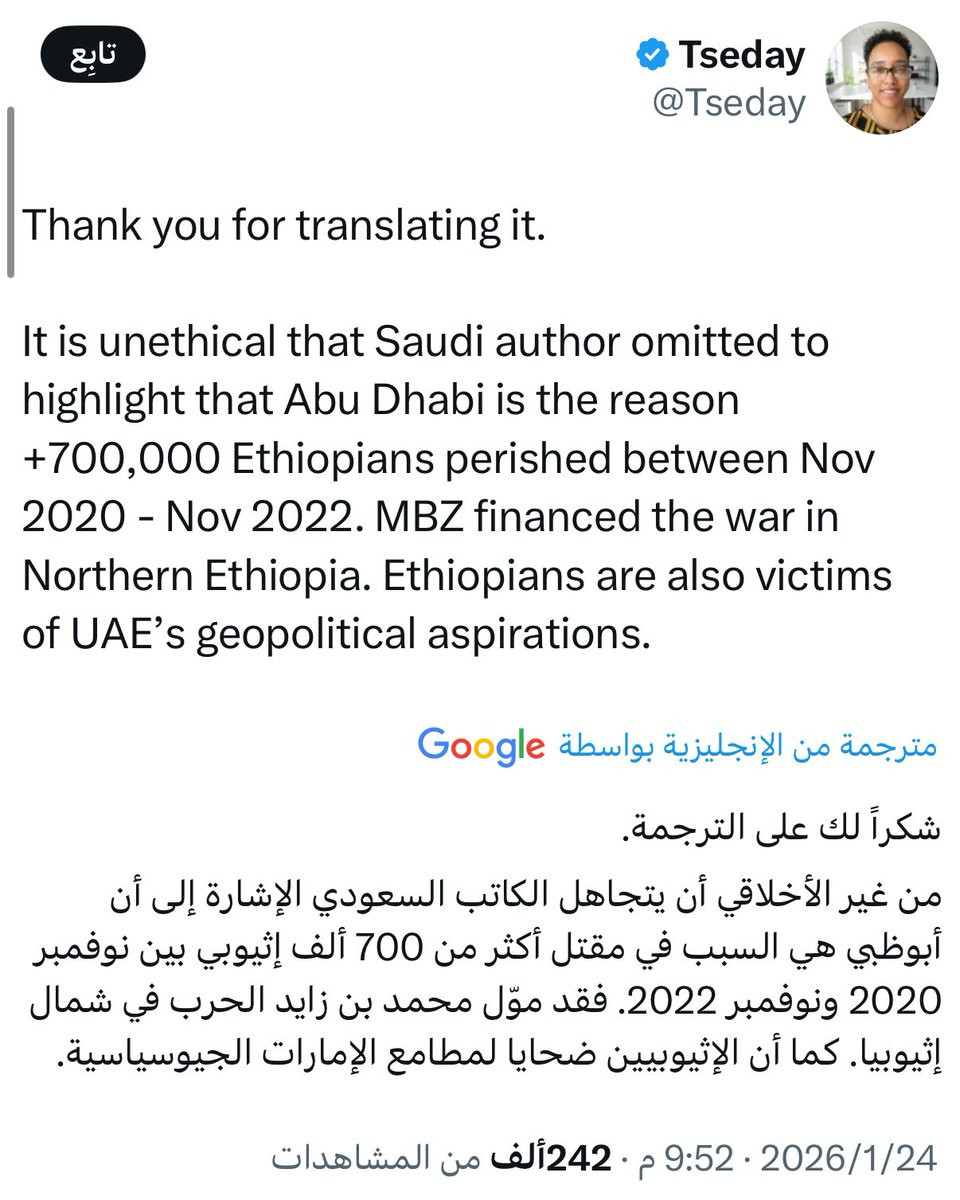Follow Tseday with the تابع button
Screen dimensions: 960x1200
point(93,56)
